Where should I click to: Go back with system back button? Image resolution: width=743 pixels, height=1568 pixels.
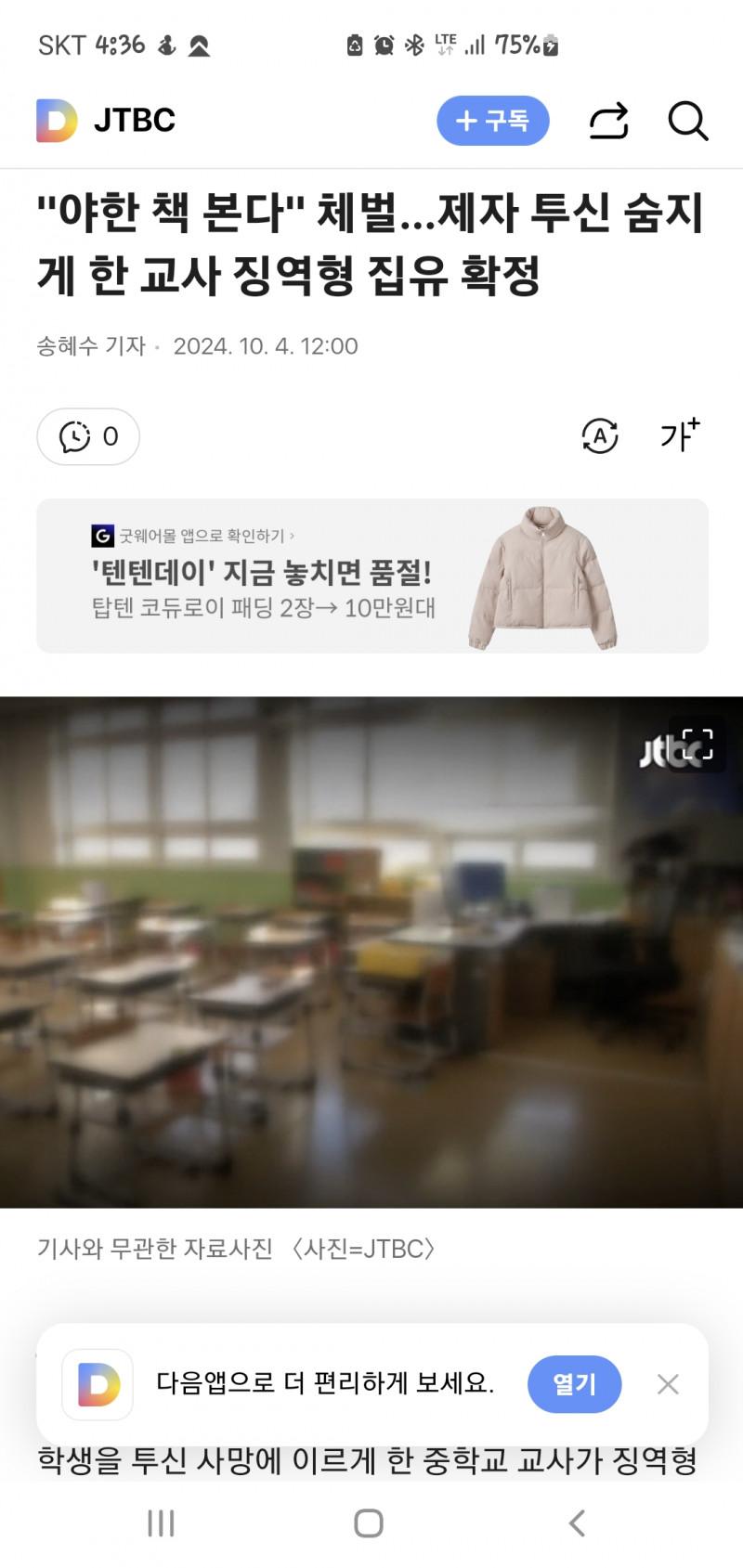click(577, 1523)
